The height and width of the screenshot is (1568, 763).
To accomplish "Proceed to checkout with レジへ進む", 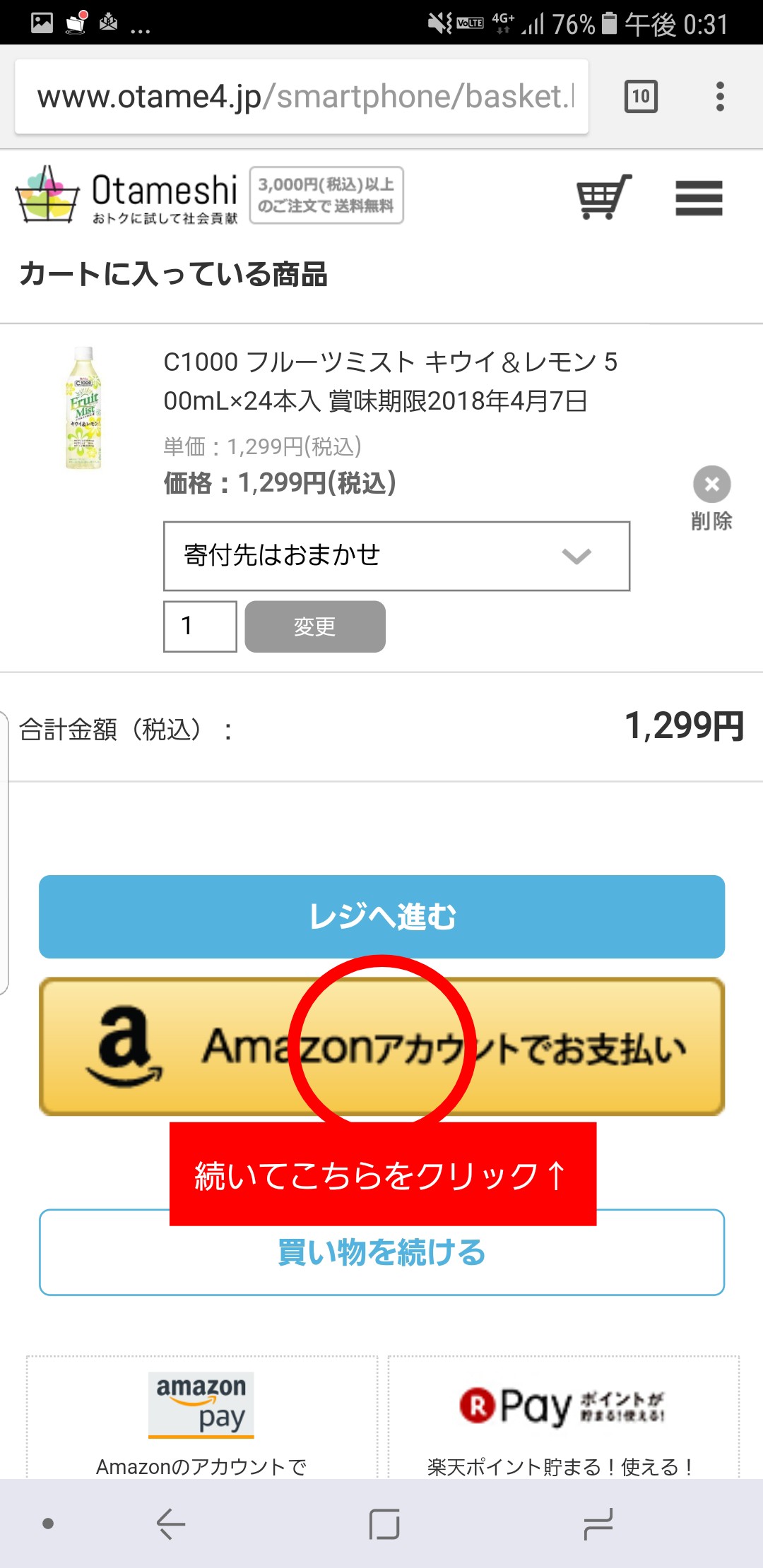I will 381,917.
